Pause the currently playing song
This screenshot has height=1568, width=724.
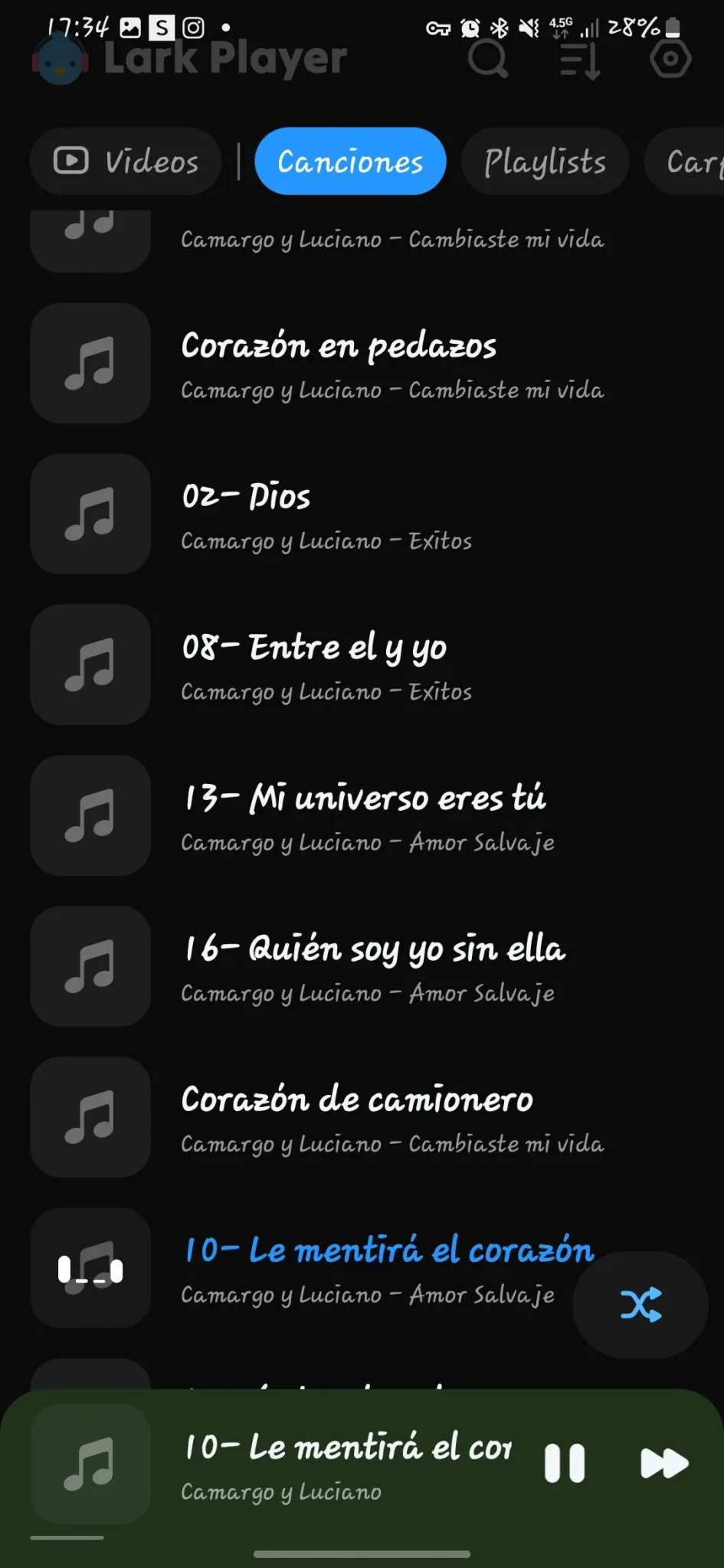coord(565,1464)
